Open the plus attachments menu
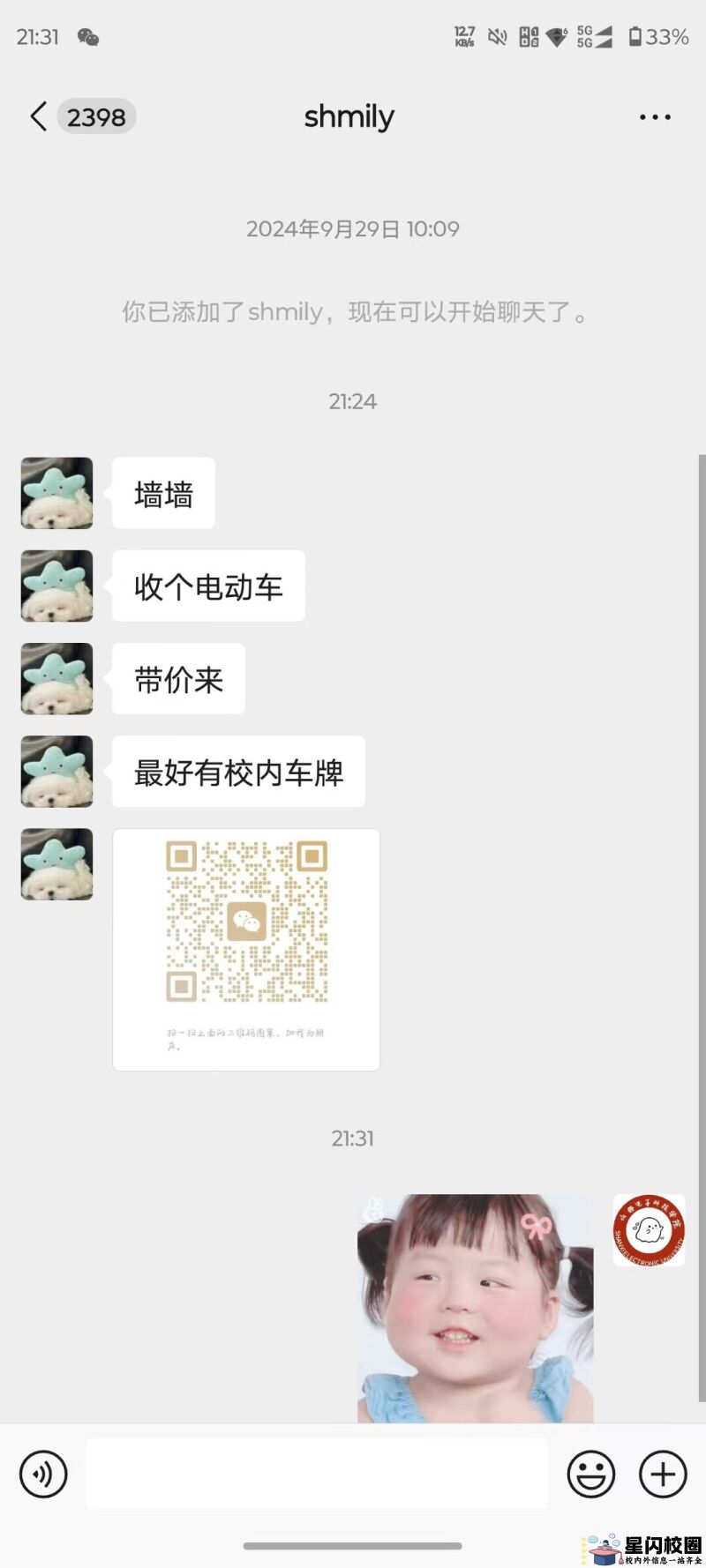Viewport: 706px width, 1568px height. click(663, 1474)
